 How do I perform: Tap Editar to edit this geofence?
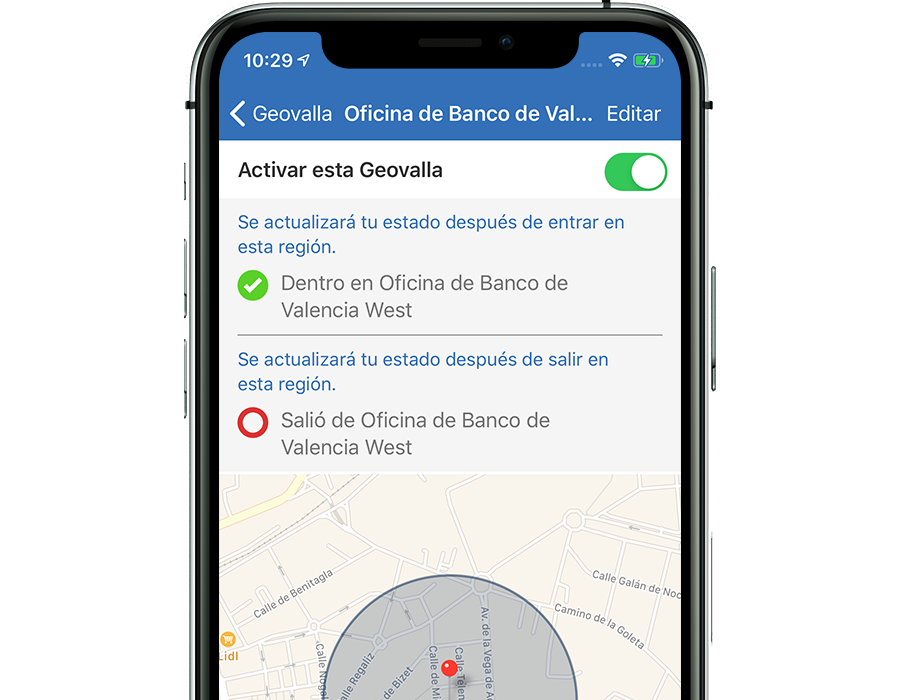tap(633, 114)
